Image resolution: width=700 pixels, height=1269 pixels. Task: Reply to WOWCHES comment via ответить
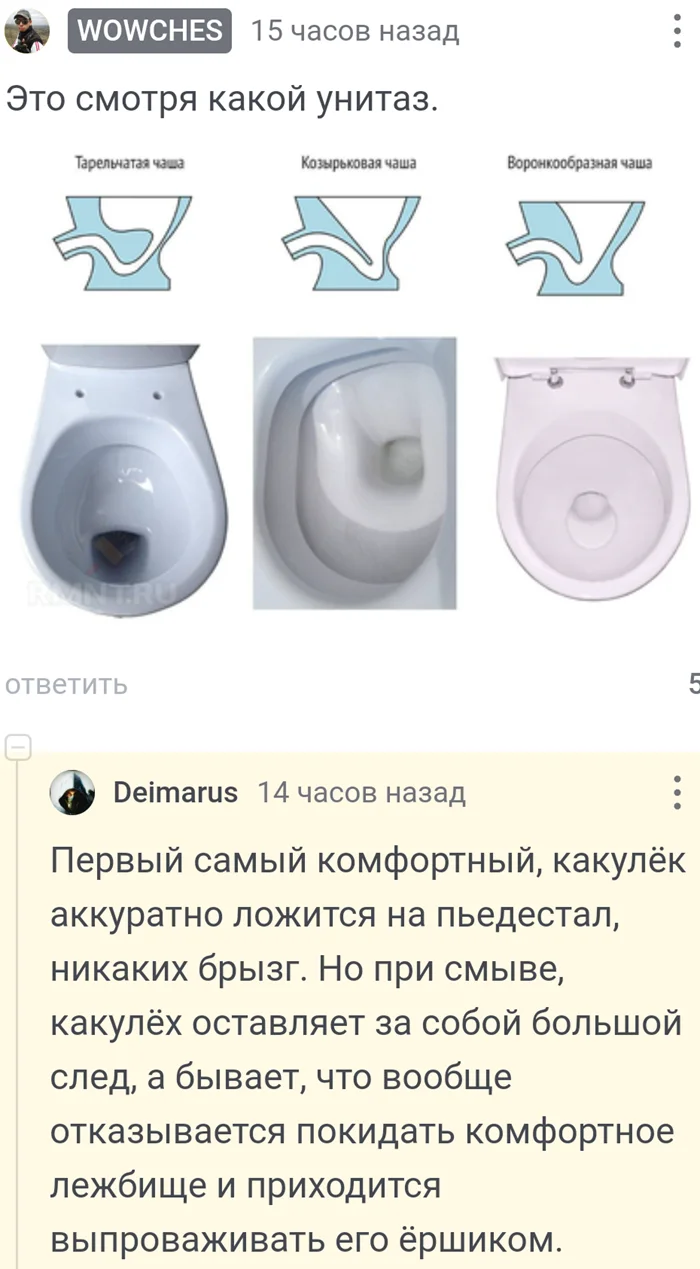[x=67, y=685]
